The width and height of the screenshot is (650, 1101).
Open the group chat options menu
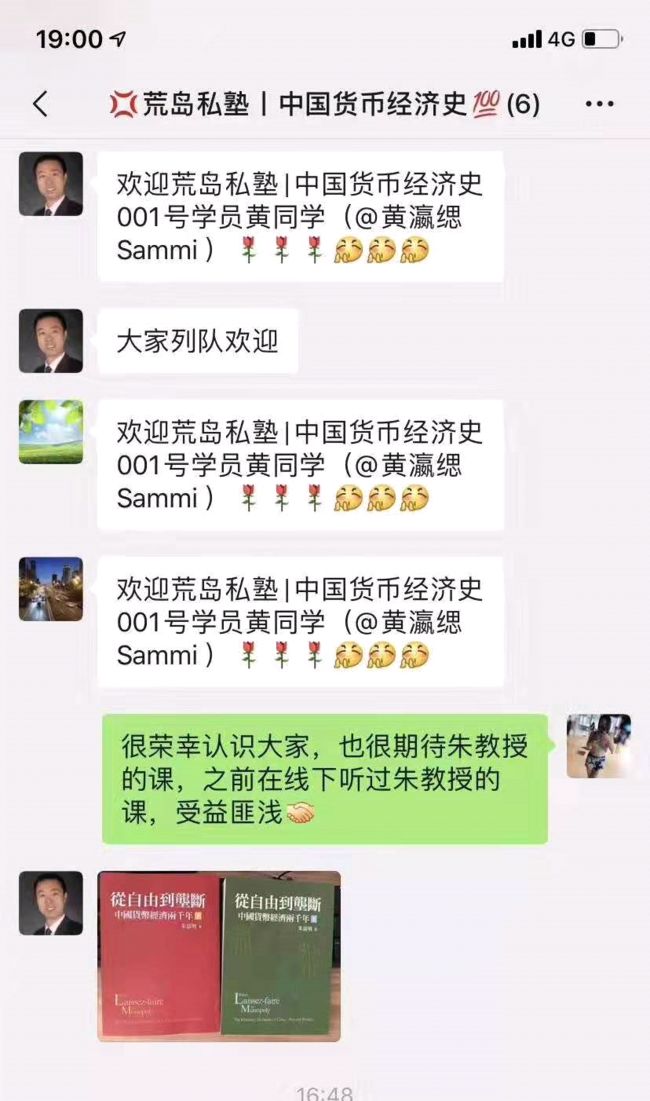point(599,104)
